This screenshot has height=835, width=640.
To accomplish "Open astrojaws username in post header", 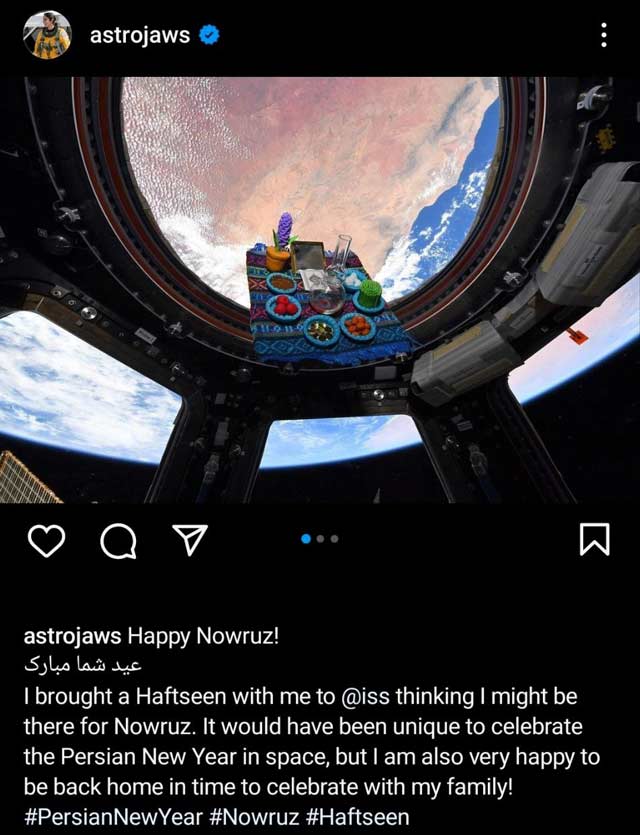I will (x=139, y=36).
